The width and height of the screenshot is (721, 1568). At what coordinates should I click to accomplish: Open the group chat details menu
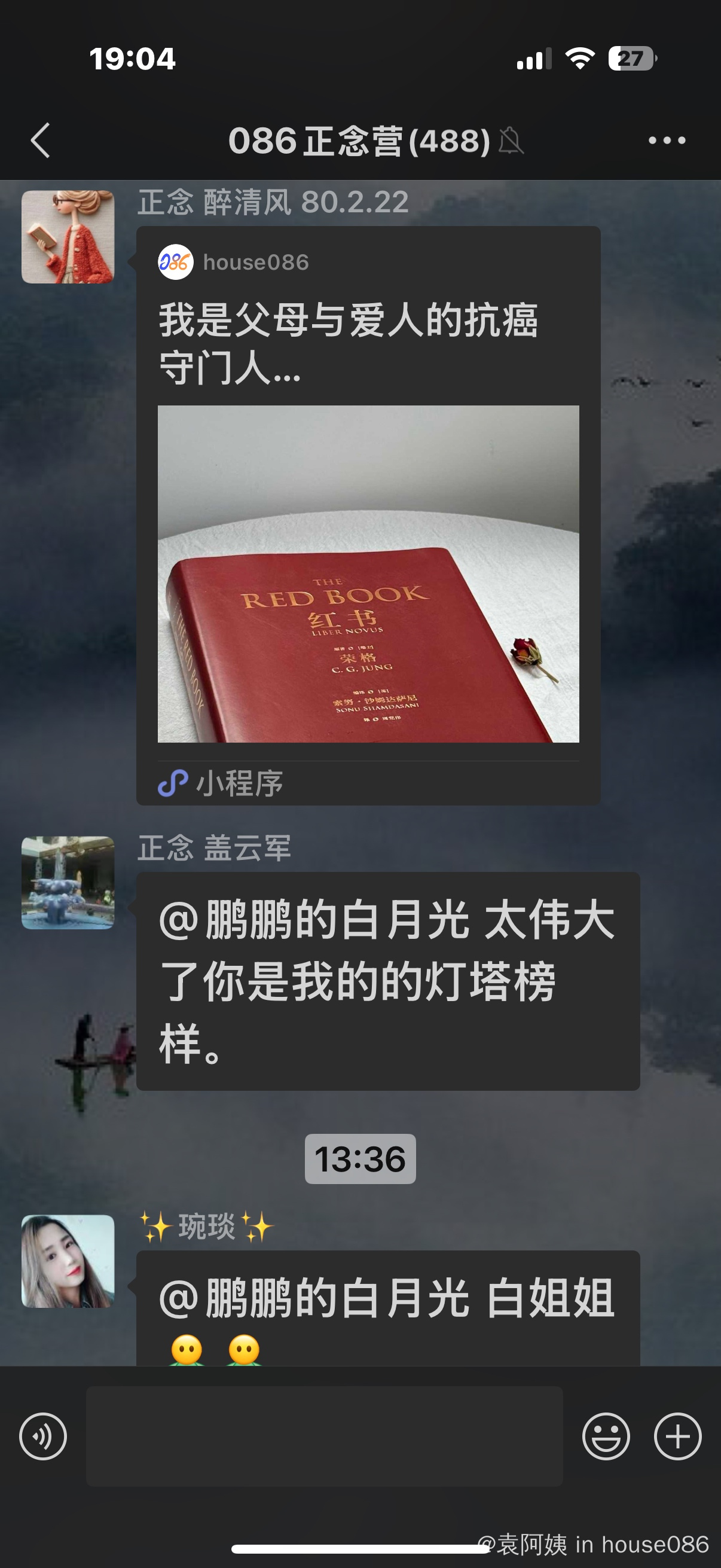(666, 141)
